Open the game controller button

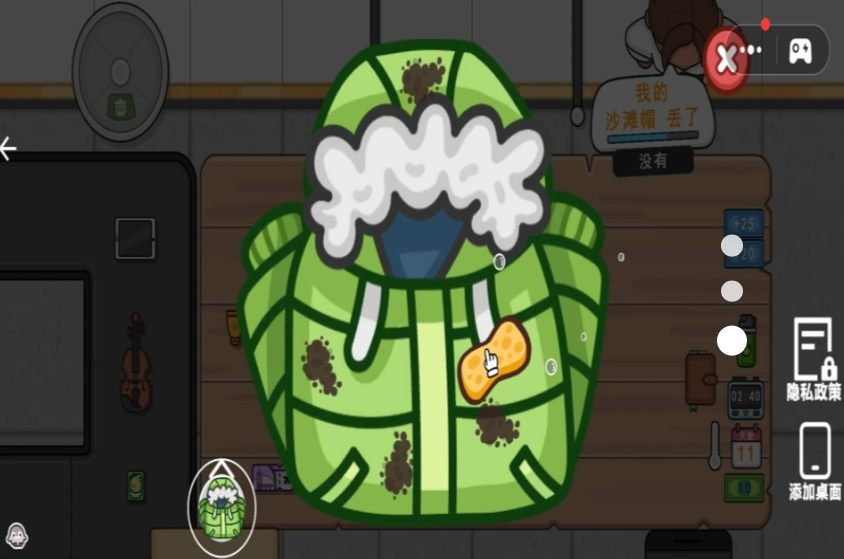tap(800, 51)
